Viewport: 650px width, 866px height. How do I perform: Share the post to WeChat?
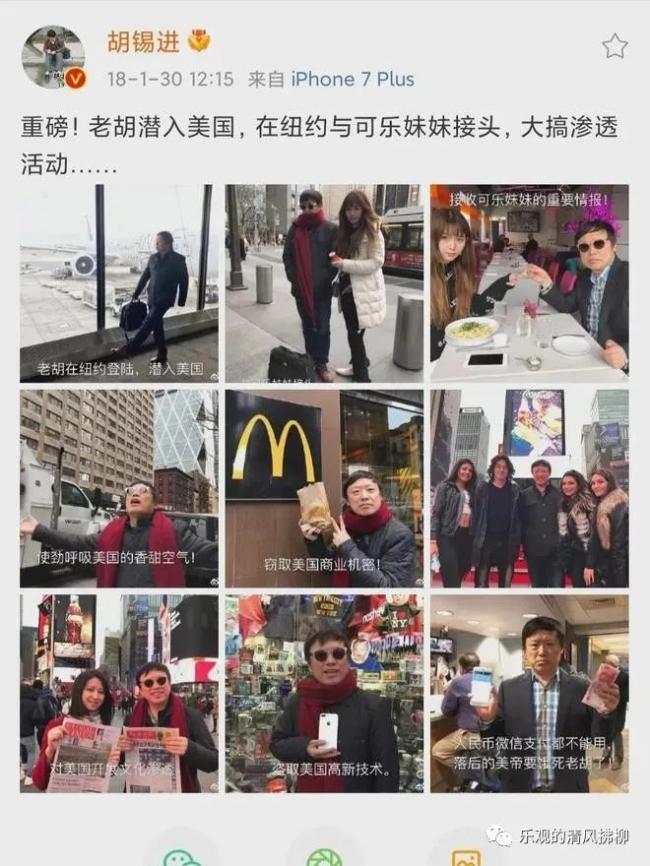(181, 856)
